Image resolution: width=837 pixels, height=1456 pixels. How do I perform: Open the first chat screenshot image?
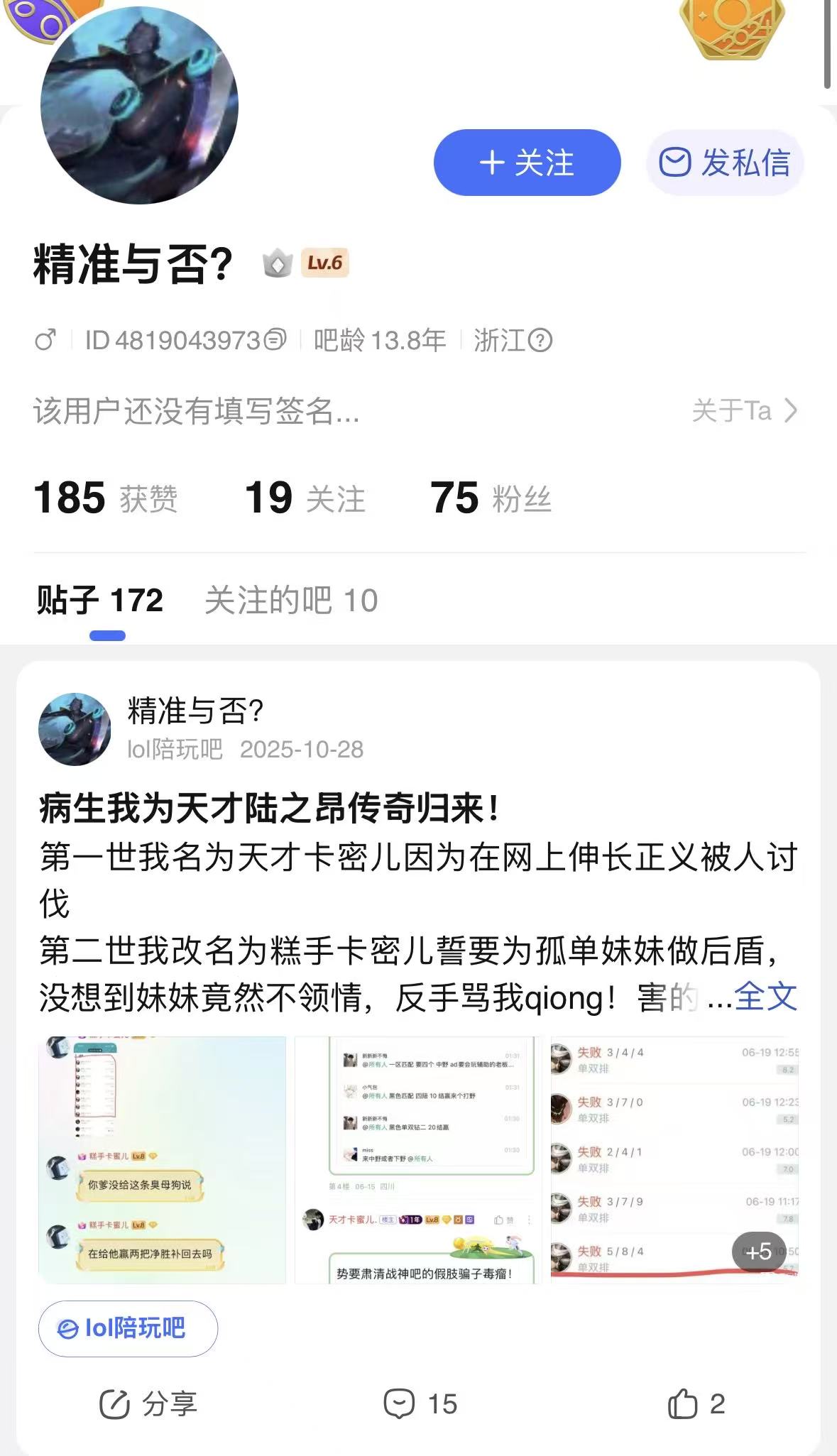click(x=162, y=1160)
